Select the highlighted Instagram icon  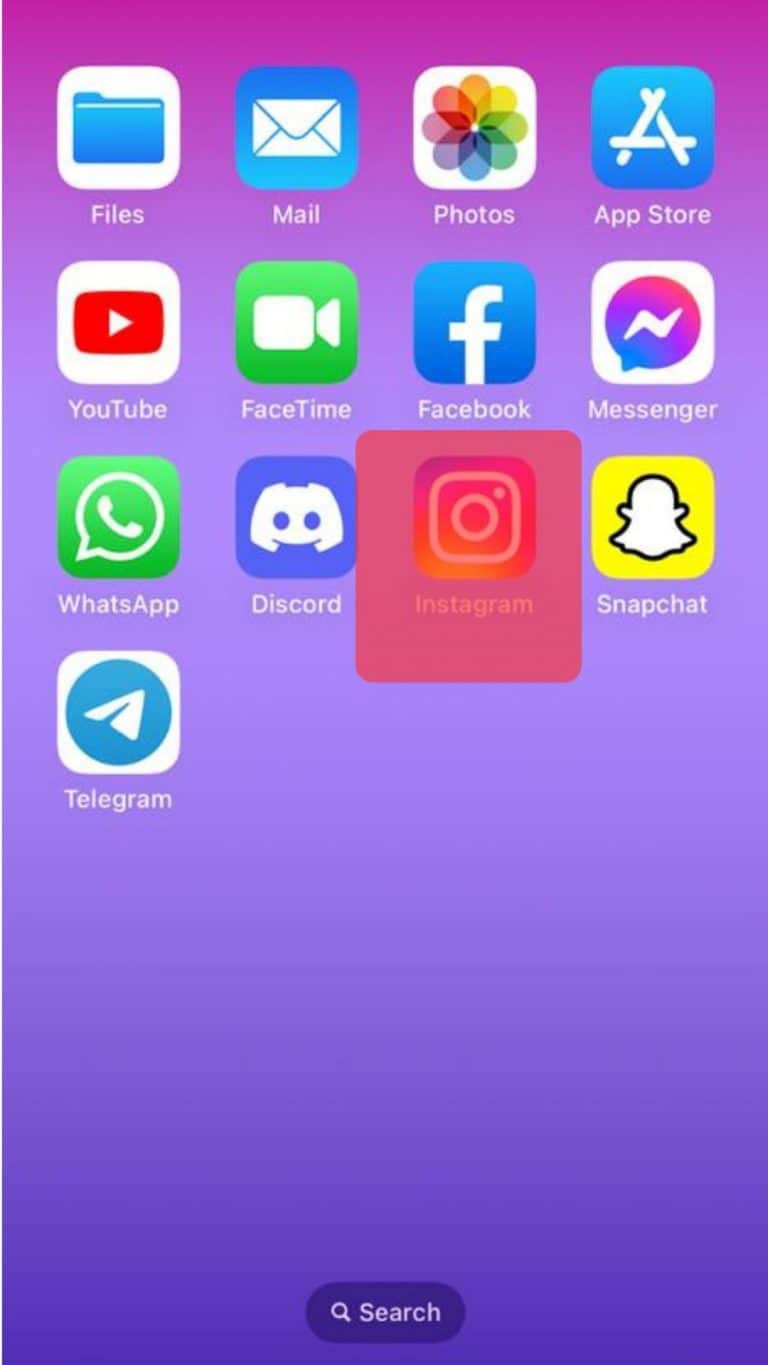click(473, 517)
